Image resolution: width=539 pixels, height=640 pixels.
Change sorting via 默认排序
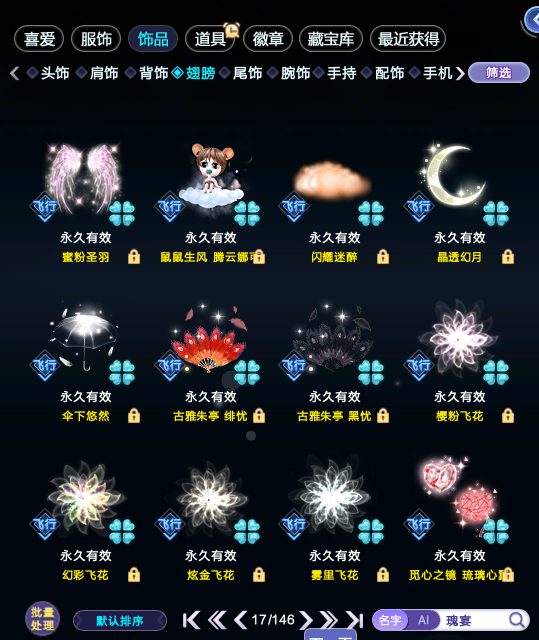120,621
